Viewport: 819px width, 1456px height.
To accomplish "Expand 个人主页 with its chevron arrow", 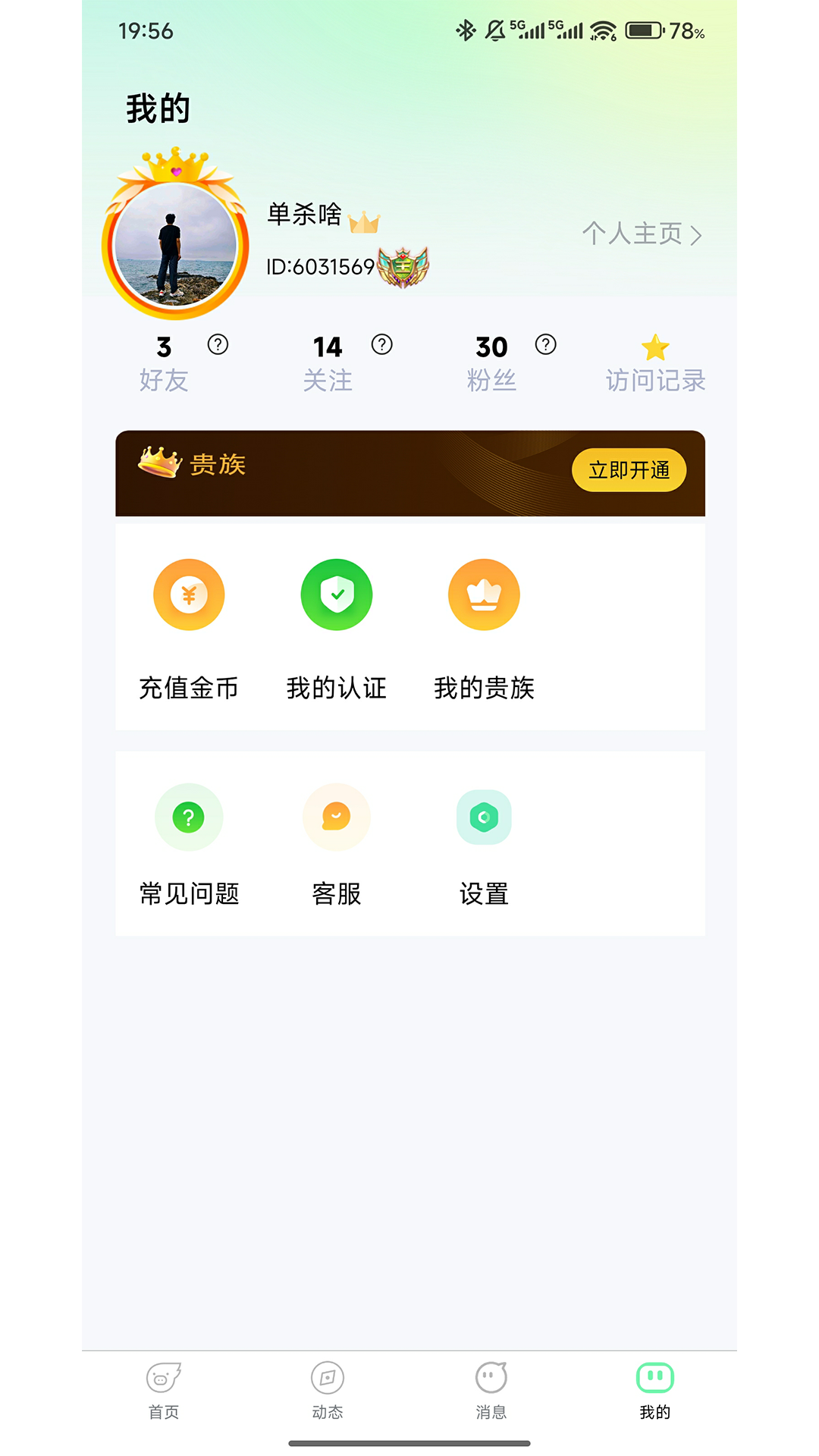I will pyautogui.click(x=643, y=236).
